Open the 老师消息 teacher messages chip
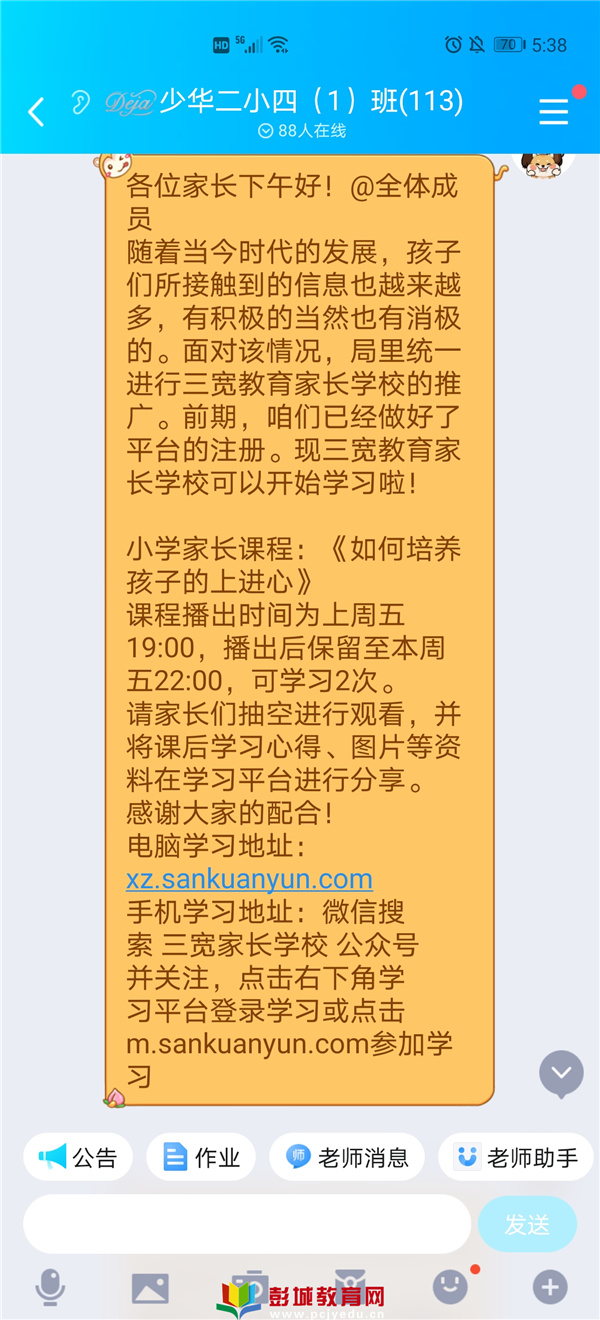 [347, 1158]
